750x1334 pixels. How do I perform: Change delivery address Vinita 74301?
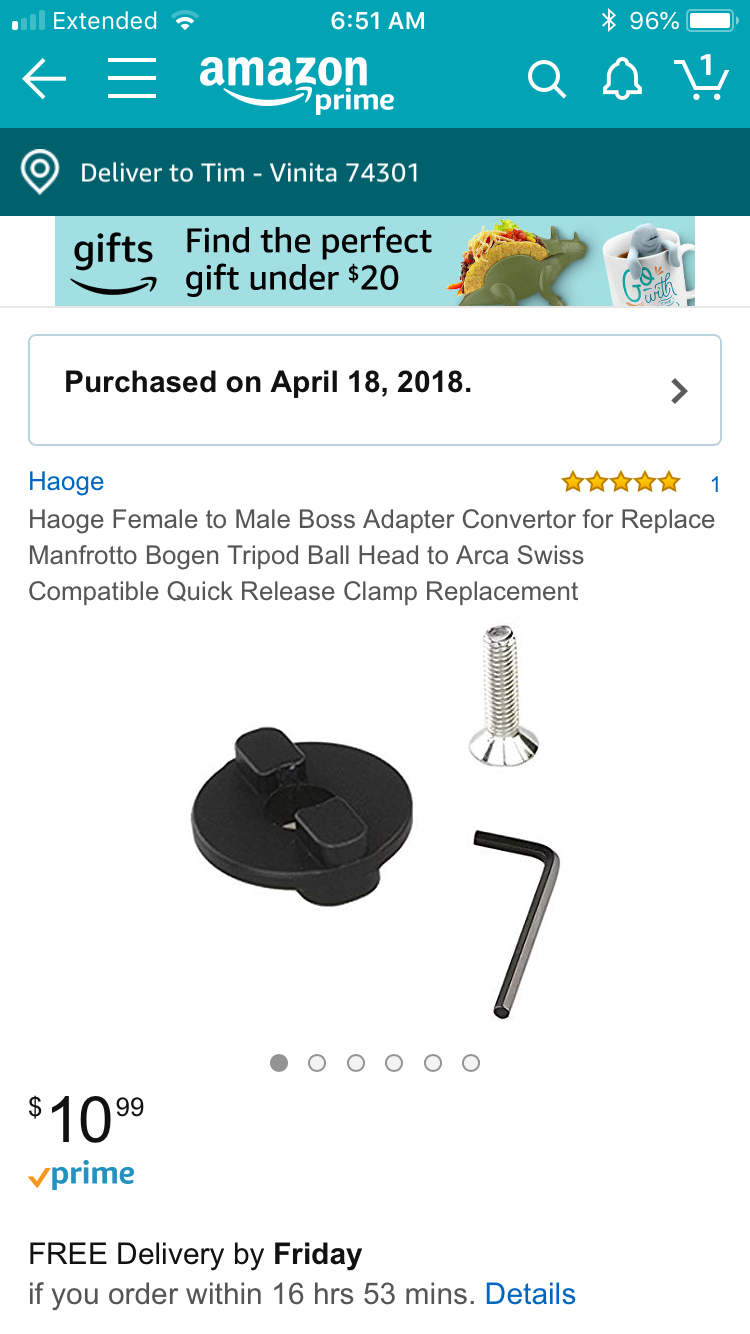coord(250,173)
